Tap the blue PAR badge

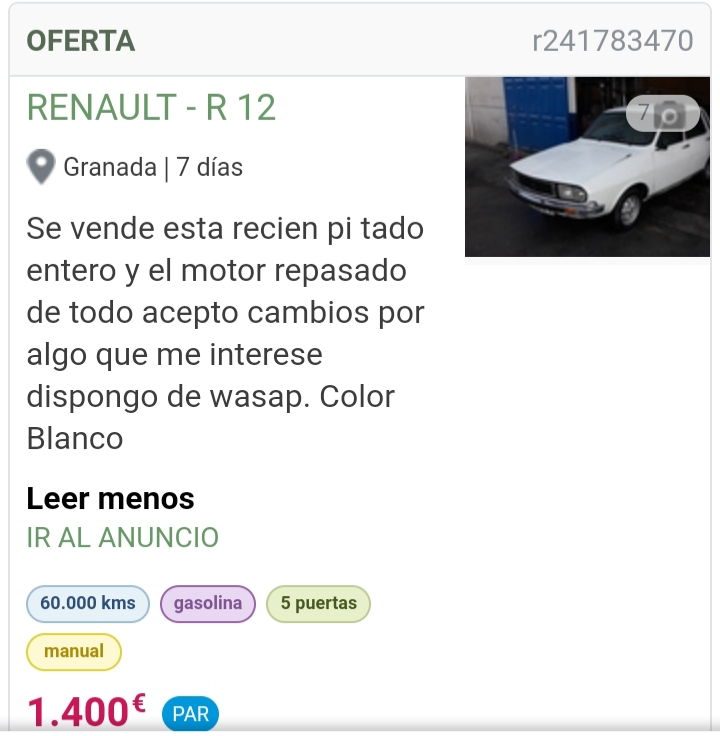190,714
